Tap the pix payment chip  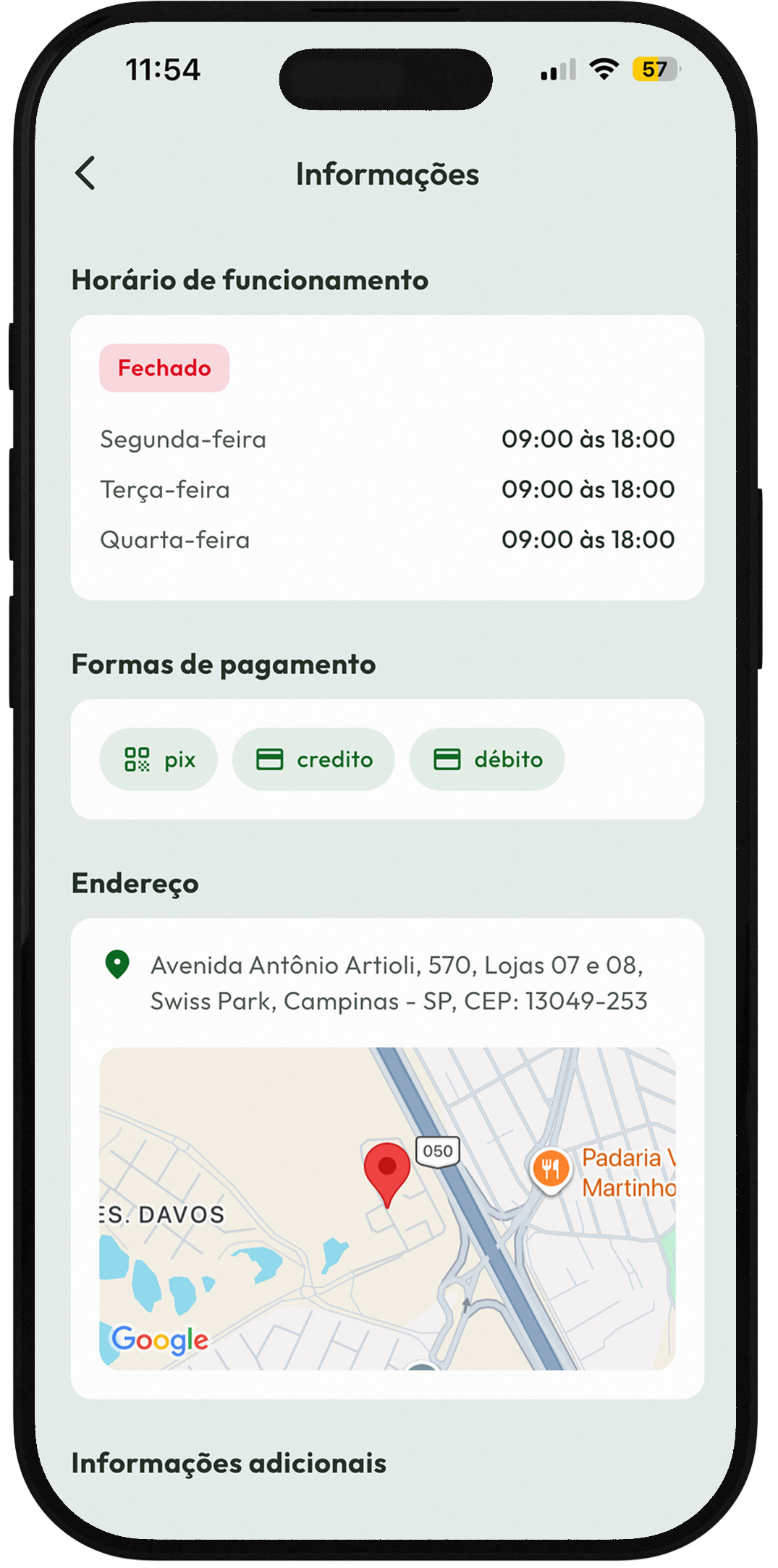[x=158, y=759]
